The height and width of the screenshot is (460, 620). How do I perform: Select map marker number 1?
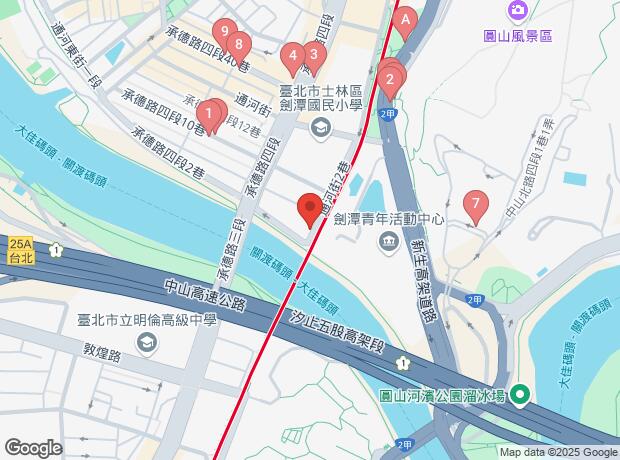pyautogui.click(x=203, y=113)
